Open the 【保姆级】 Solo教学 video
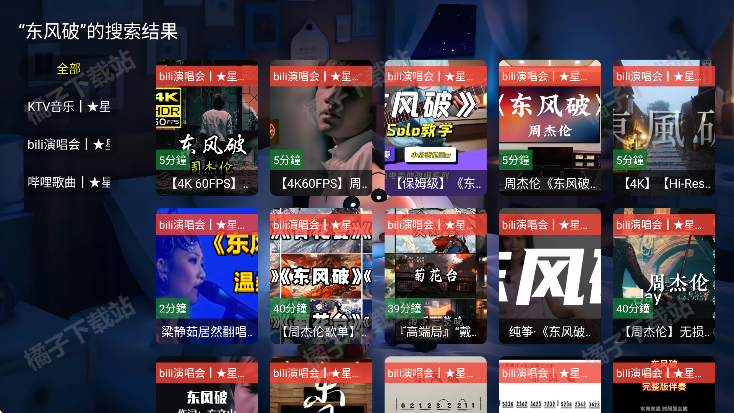Screen dimensions: 734x413 tap(435, 128)
